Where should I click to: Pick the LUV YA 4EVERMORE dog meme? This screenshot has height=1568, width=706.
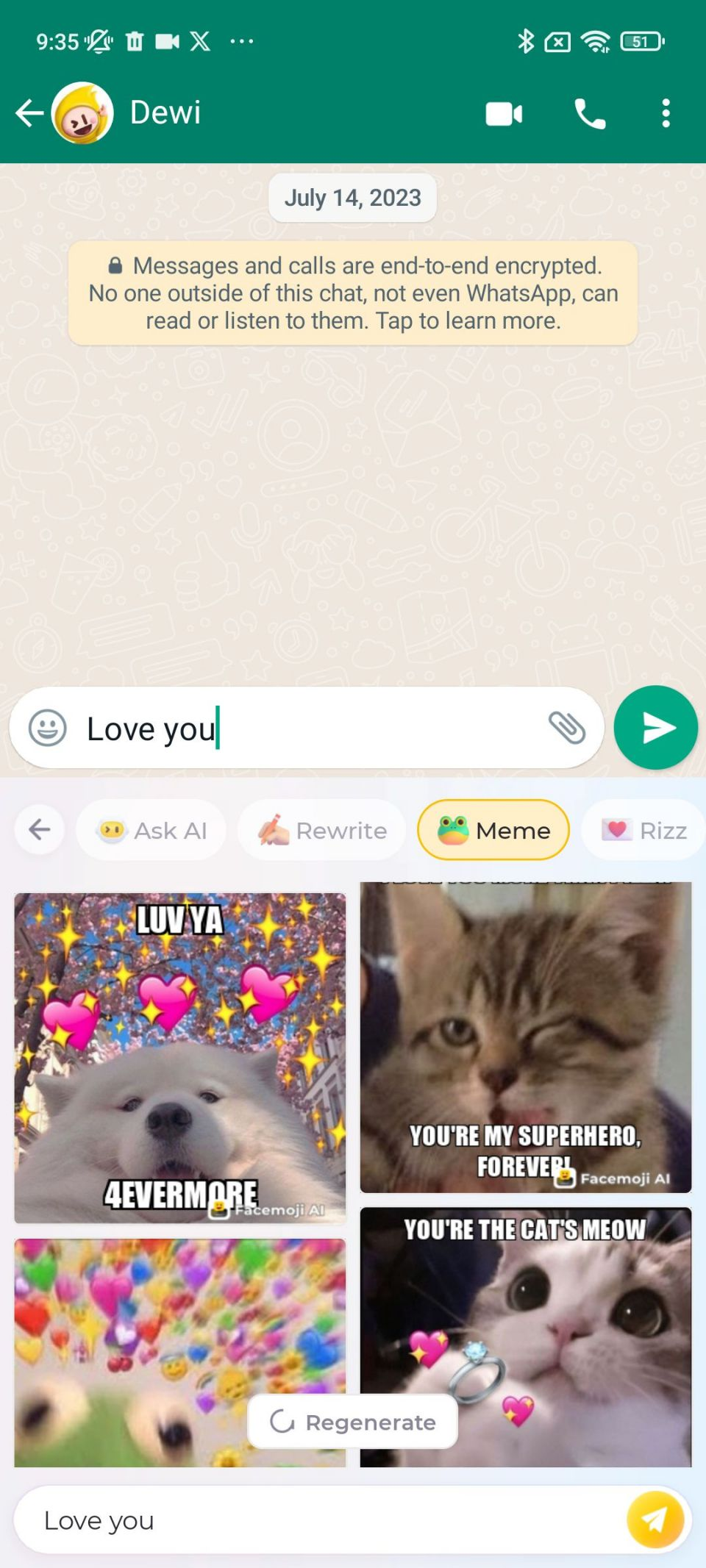(180, 1058)
